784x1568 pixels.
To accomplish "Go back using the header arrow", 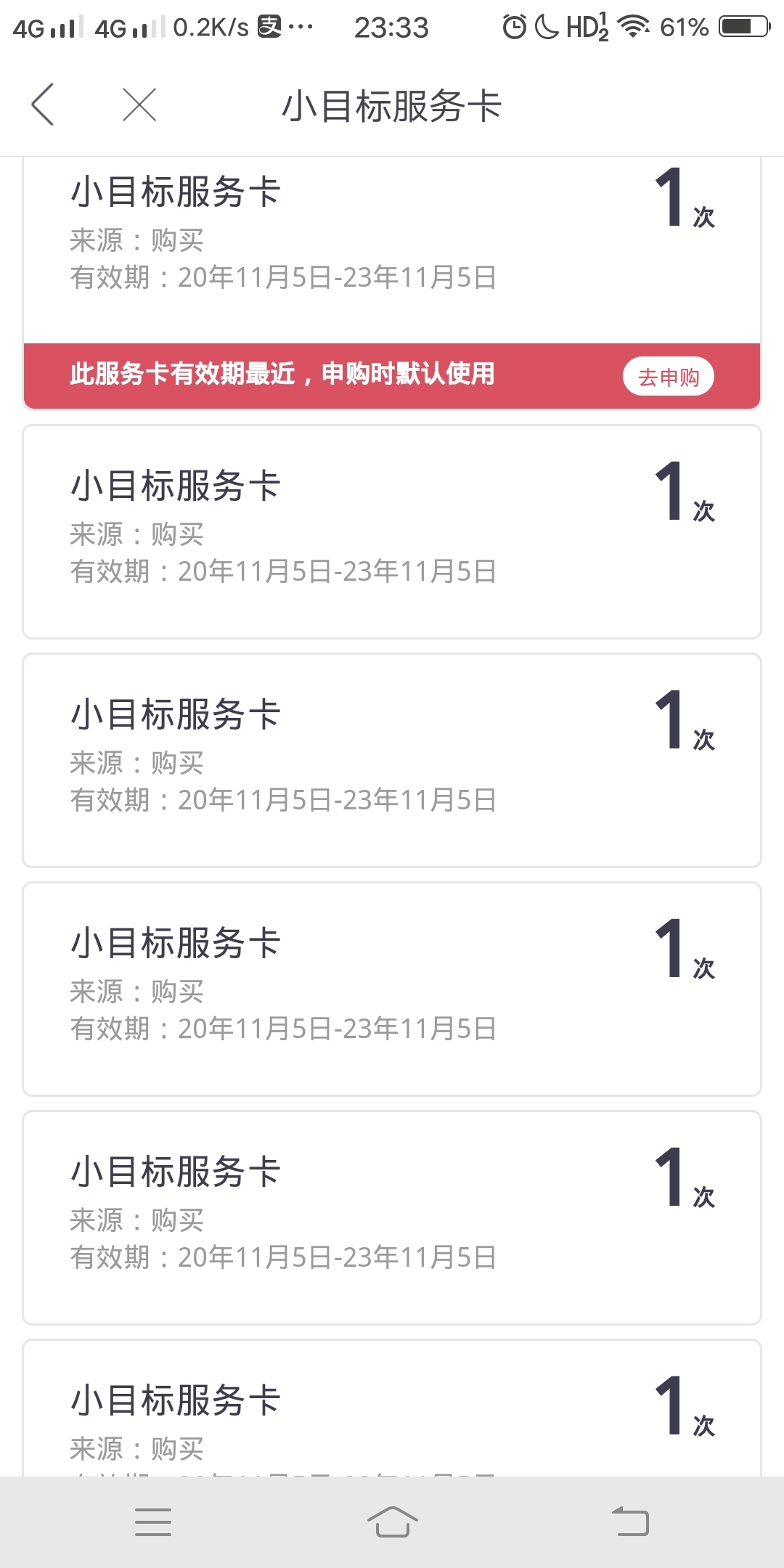I will pos(43,105).
